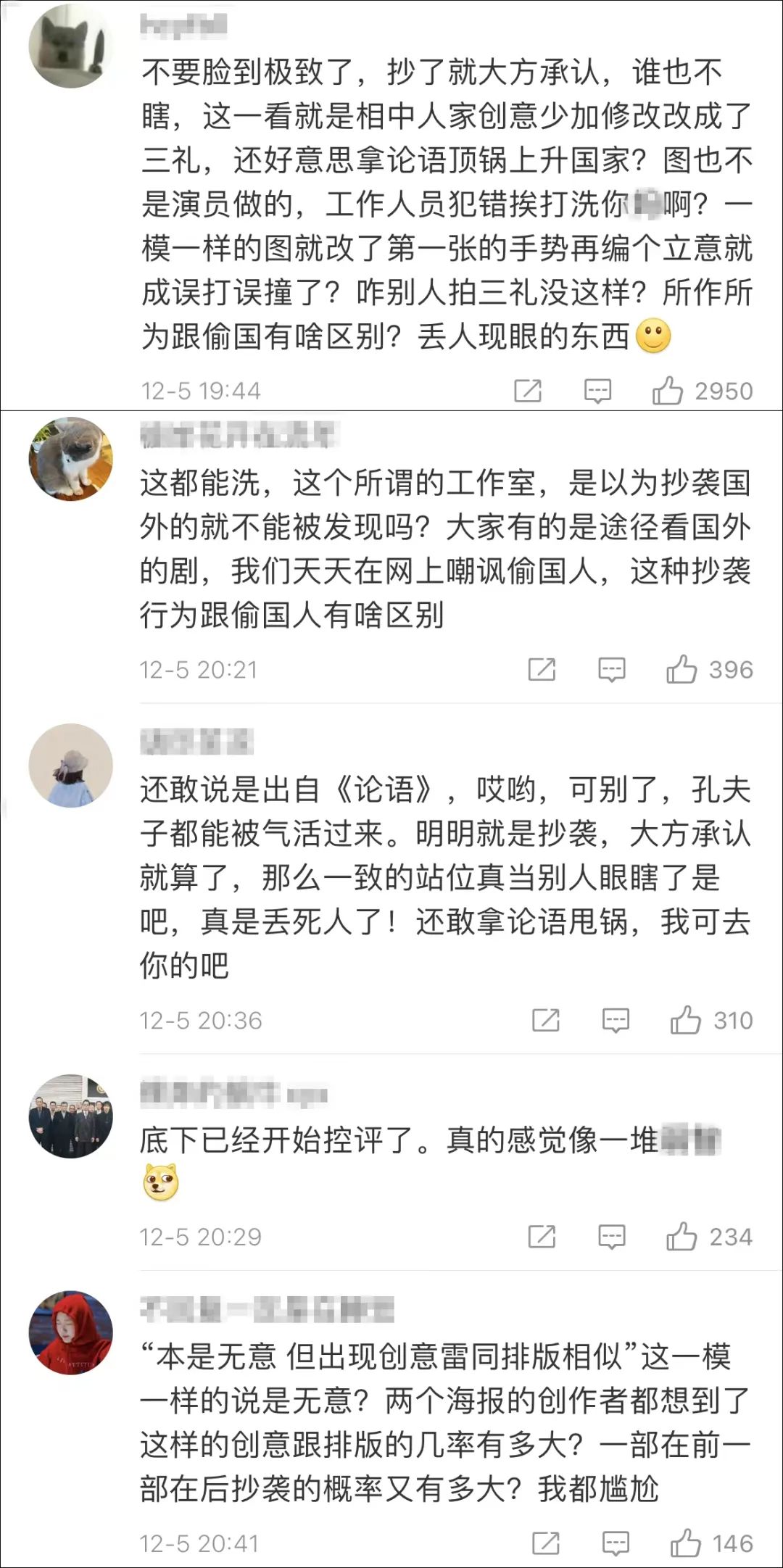
Task: Like the comment with 234 likes
Action: pyautogui.click(x=681, y=1237)
